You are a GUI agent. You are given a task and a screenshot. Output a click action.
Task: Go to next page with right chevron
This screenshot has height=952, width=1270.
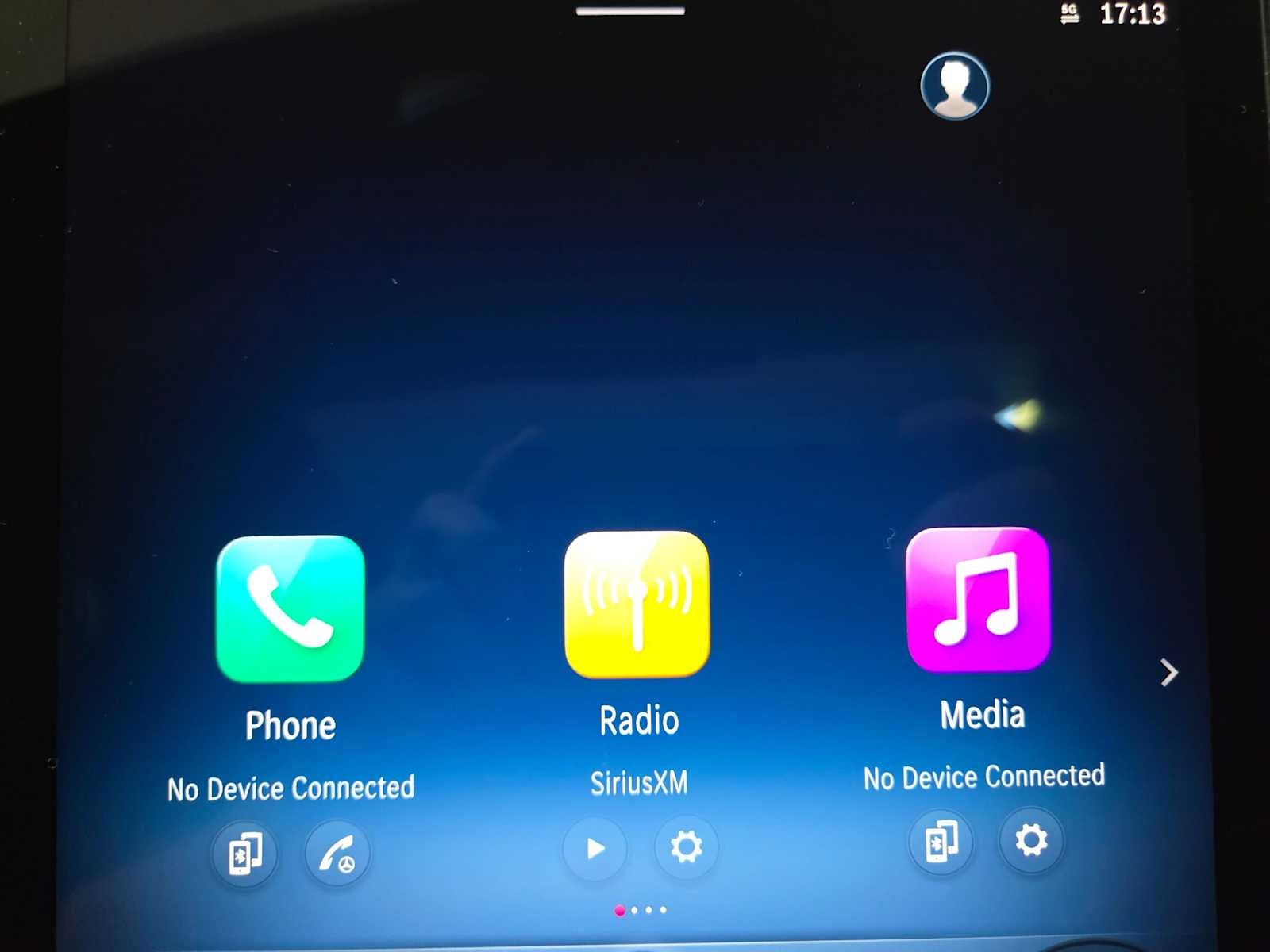(x=1168, y=672)
